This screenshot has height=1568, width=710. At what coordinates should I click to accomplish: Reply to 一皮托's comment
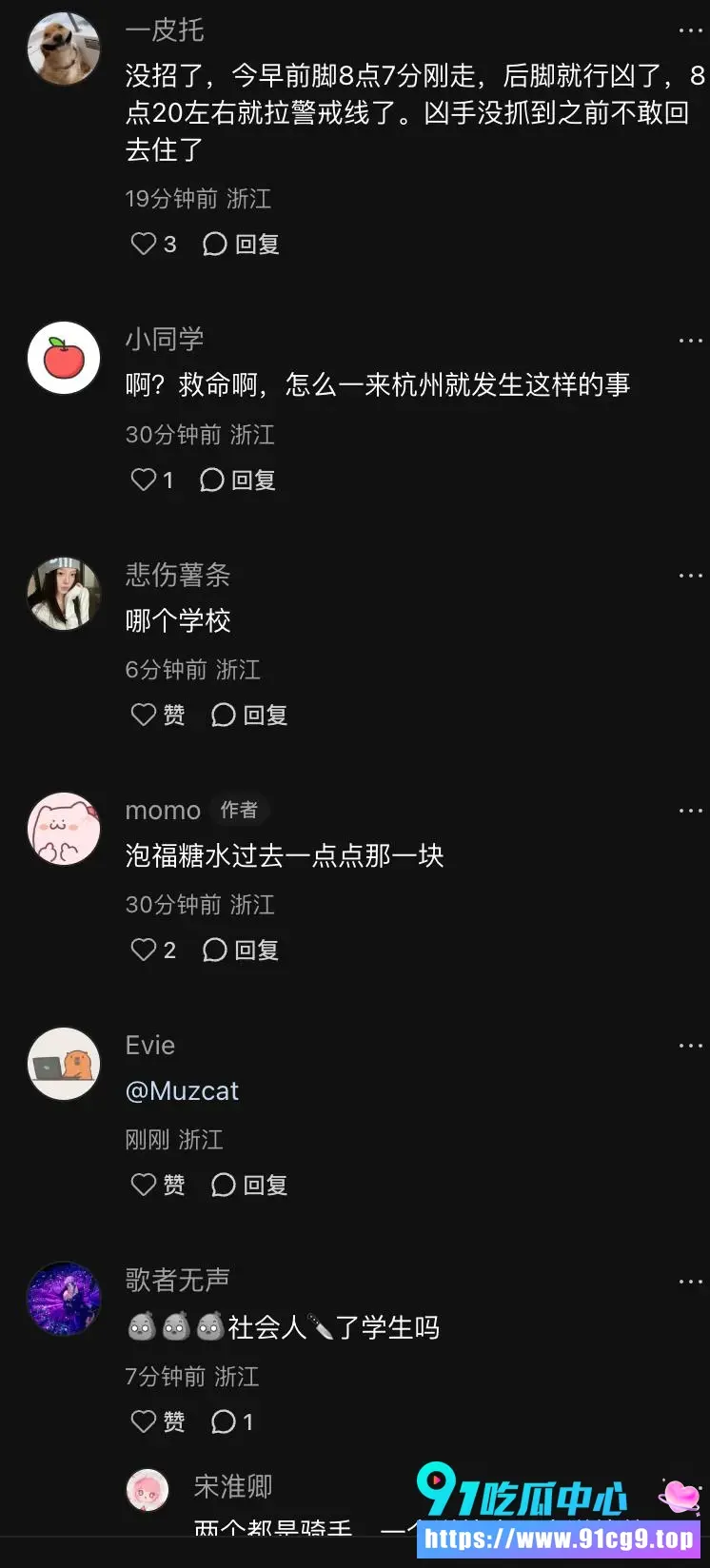pyautogui.click(x=241, y=245)
